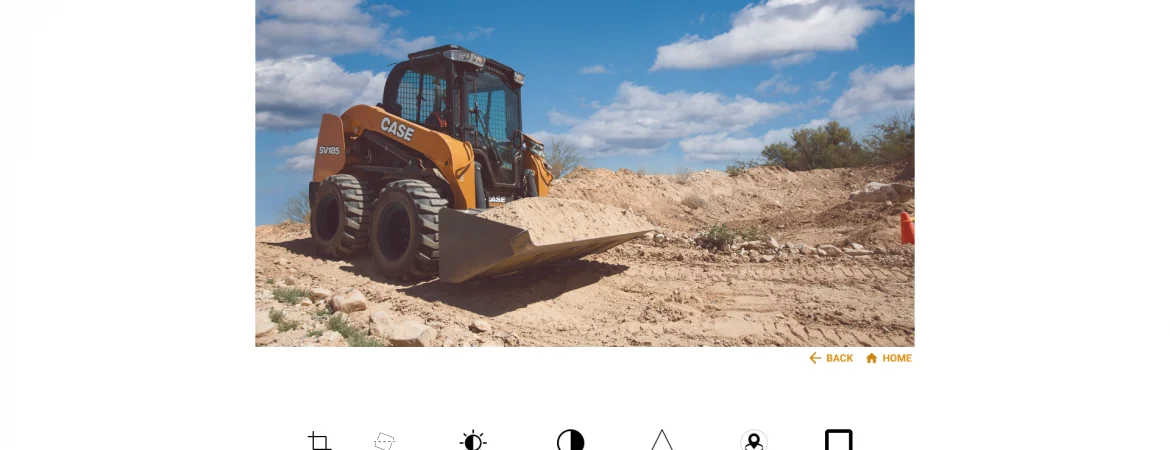Viewport: 1170px width, 450px height.
Task: Tap the BACK link
Action: point(831,358)
